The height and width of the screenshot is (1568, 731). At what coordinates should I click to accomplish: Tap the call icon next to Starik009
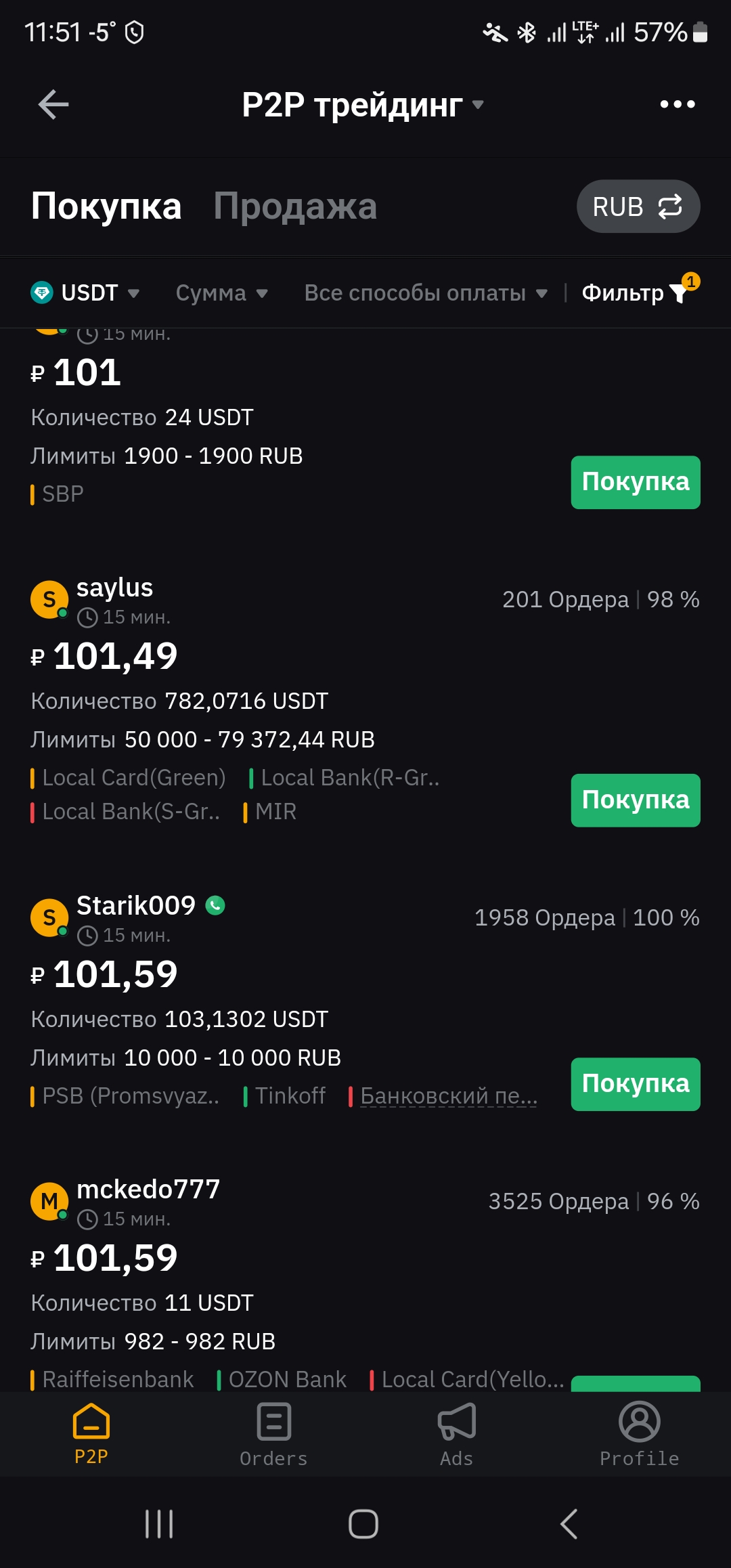[215, 904]
